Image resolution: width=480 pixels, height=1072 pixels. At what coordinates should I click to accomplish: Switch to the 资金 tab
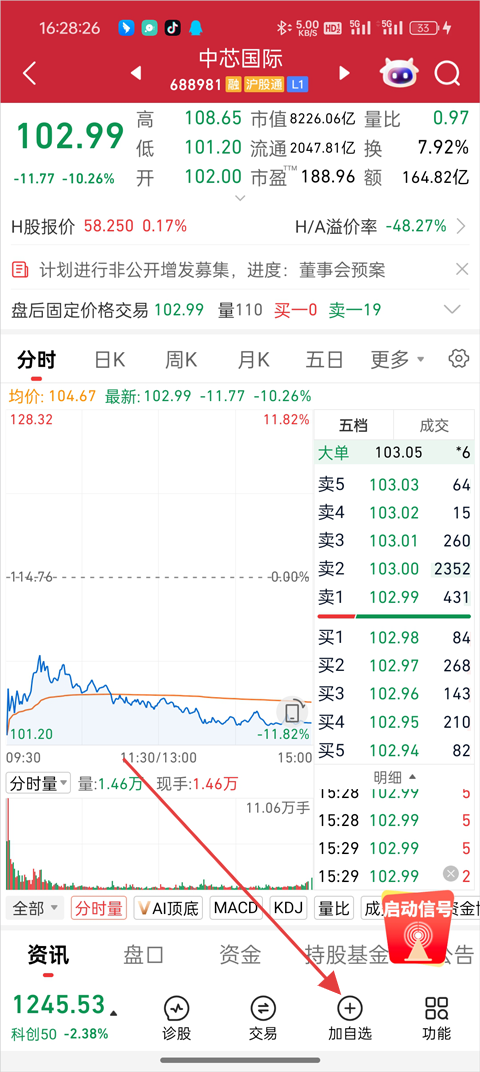(240, 954)
